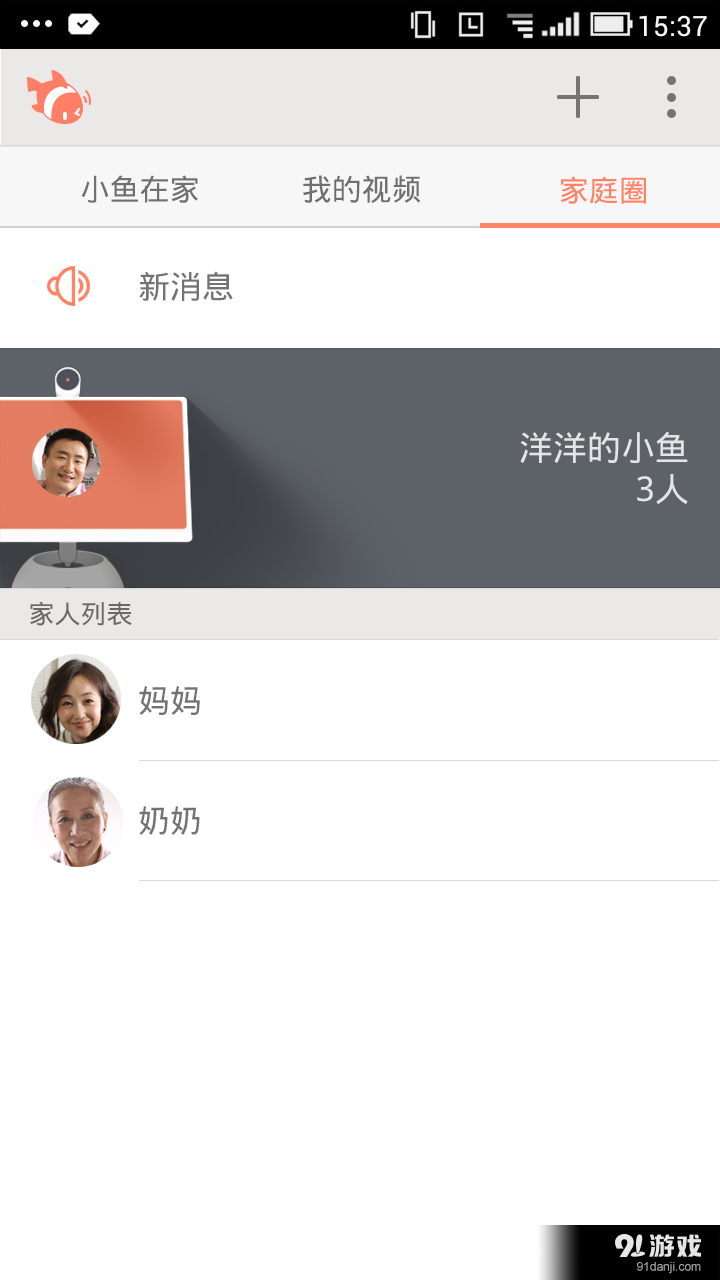Switch to the 小鱼在家 tab

tap(140, 189)
